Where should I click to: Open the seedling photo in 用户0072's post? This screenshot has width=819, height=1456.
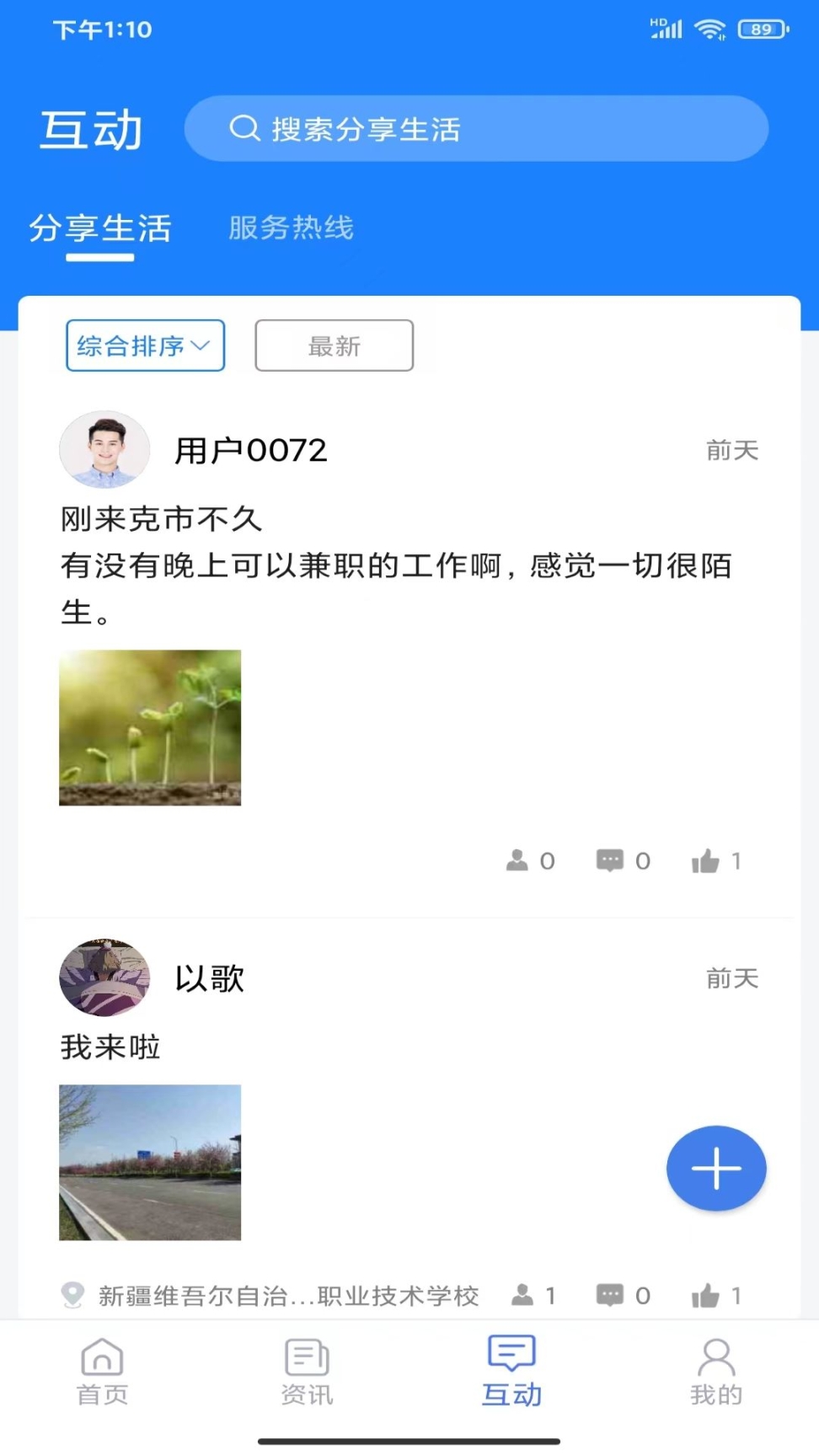[150, 727]
